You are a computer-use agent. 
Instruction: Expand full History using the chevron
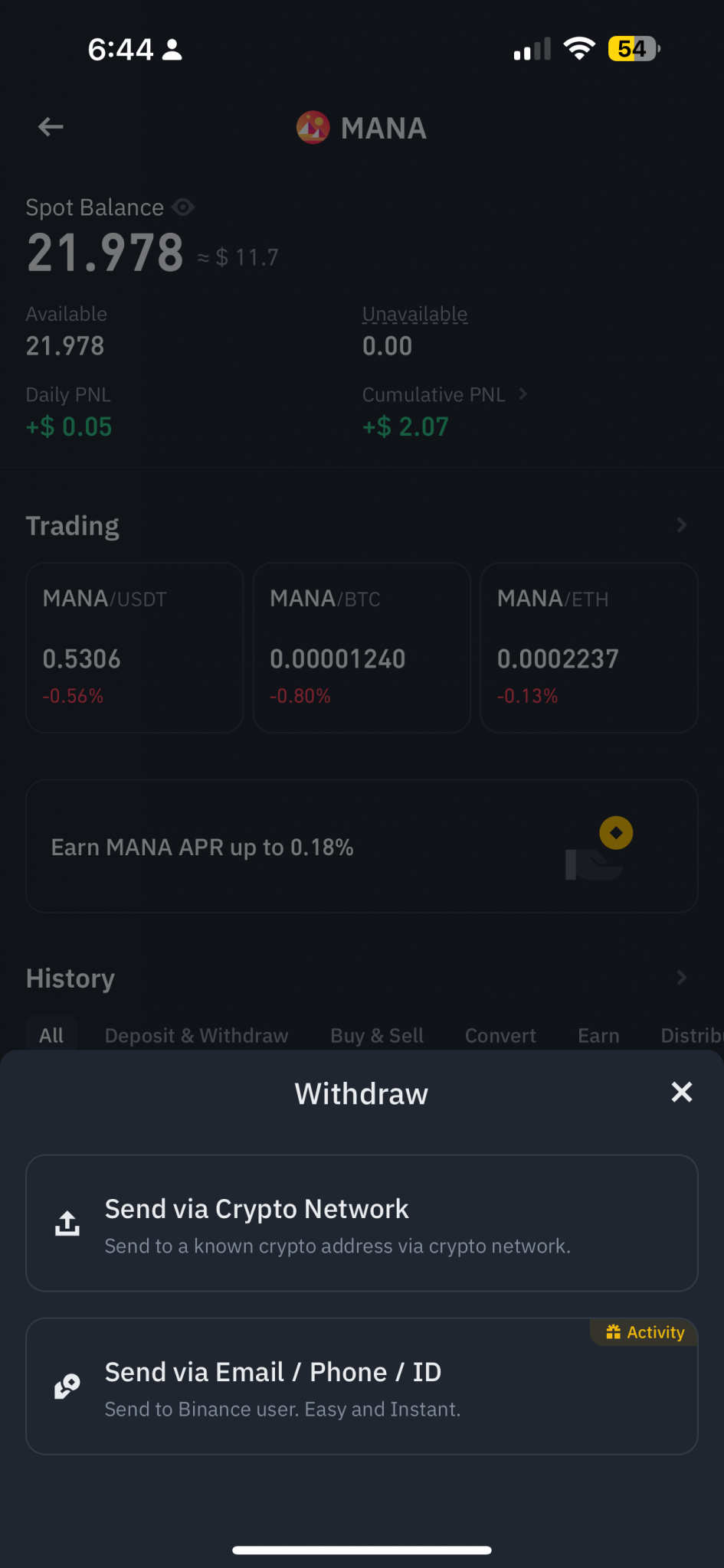[681, 978]
